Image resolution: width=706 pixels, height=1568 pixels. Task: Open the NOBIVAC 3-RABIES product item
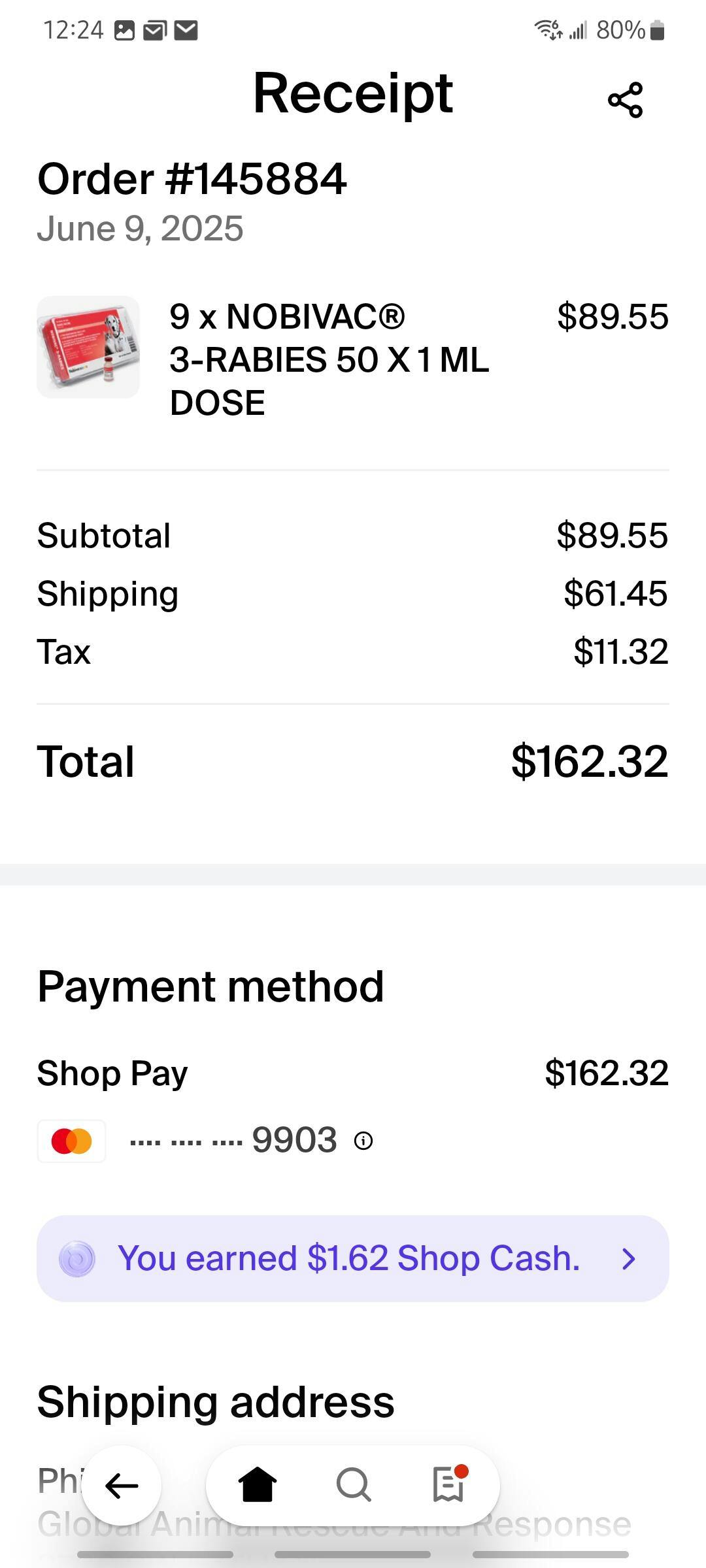(x=353, y=359)
